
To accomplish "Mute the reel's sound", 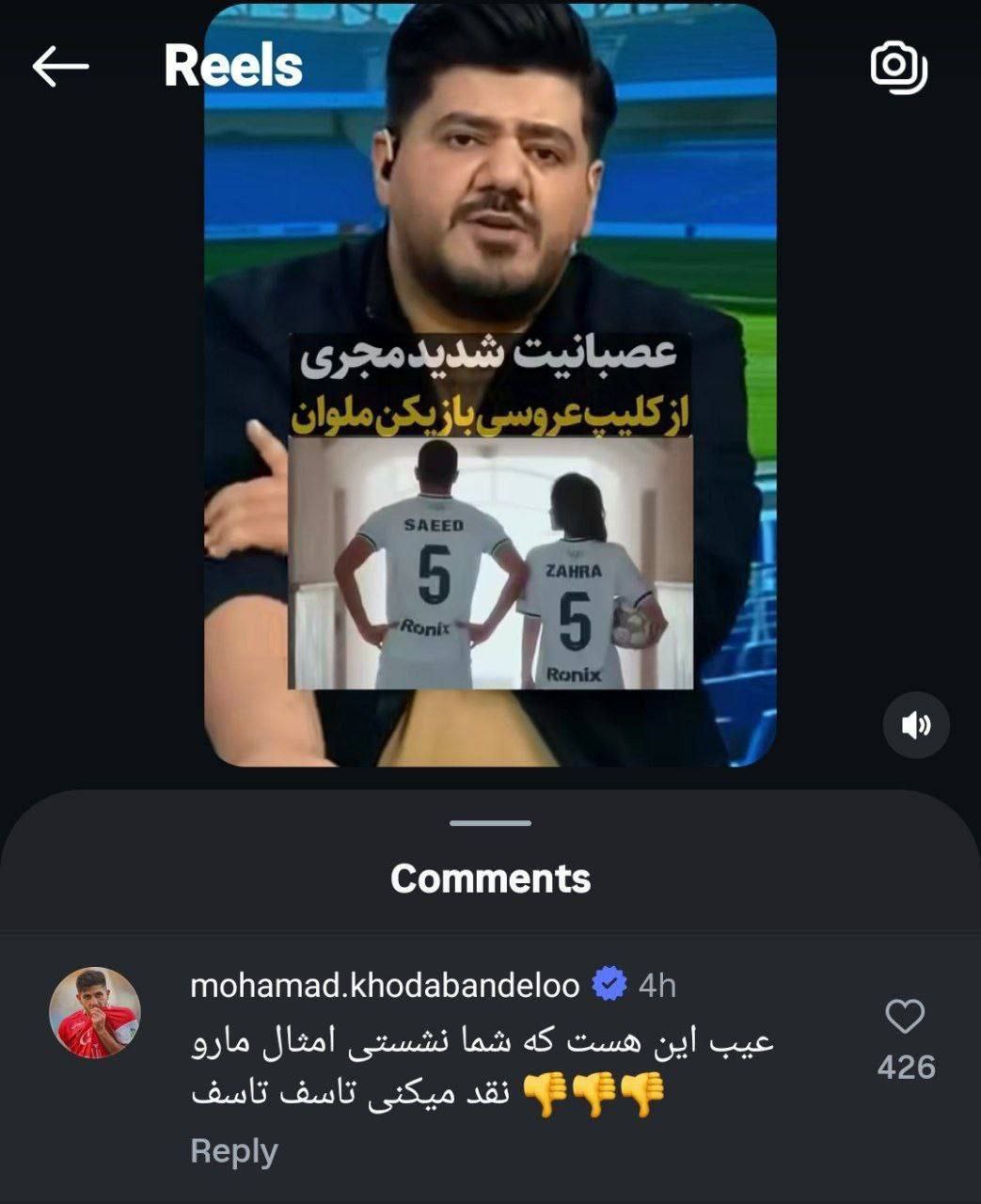I will (x=915, y=725).
